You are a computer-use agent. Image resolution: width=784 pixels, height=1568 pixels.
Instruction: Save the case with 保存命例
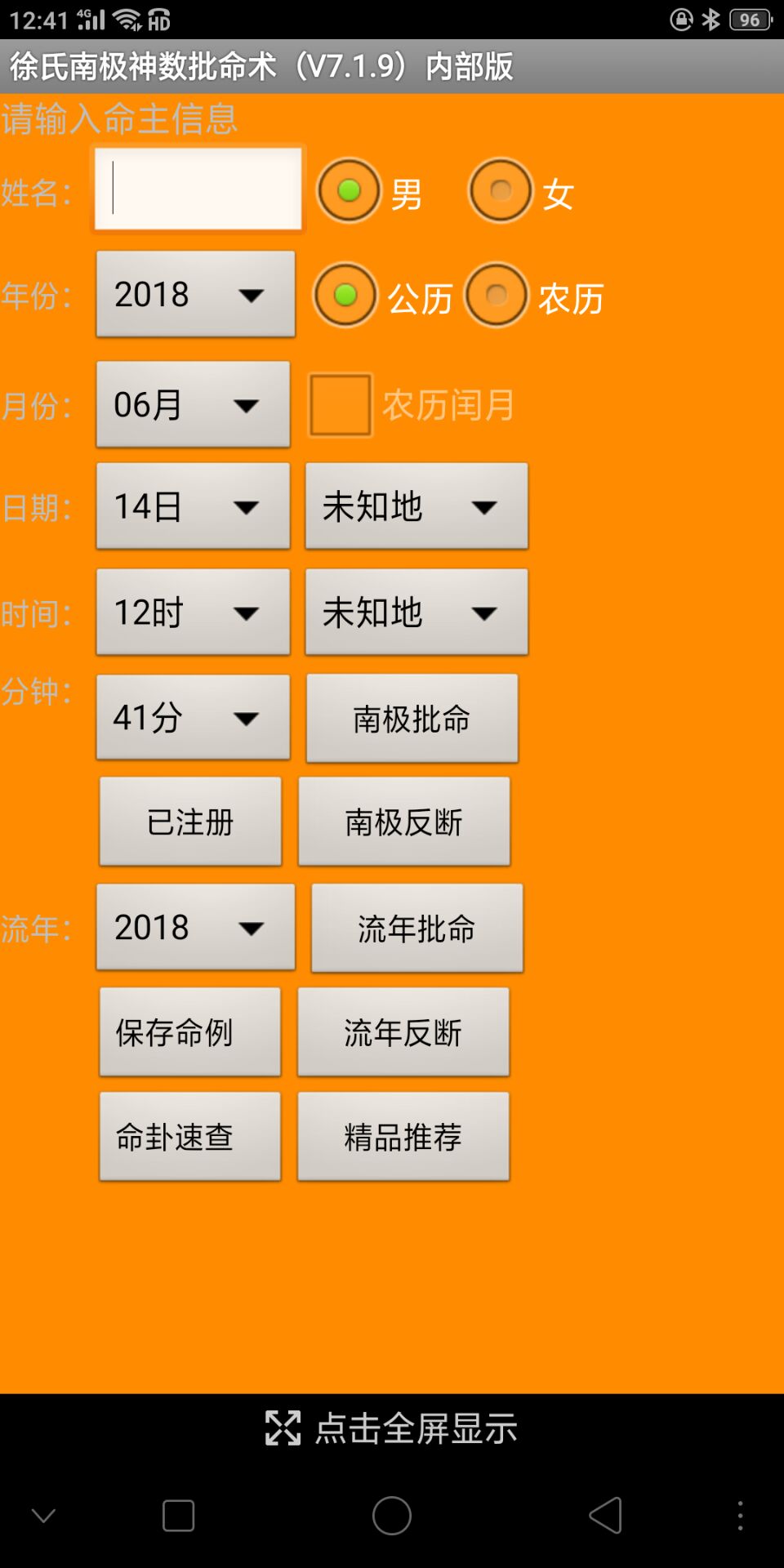pos(189,1032)
